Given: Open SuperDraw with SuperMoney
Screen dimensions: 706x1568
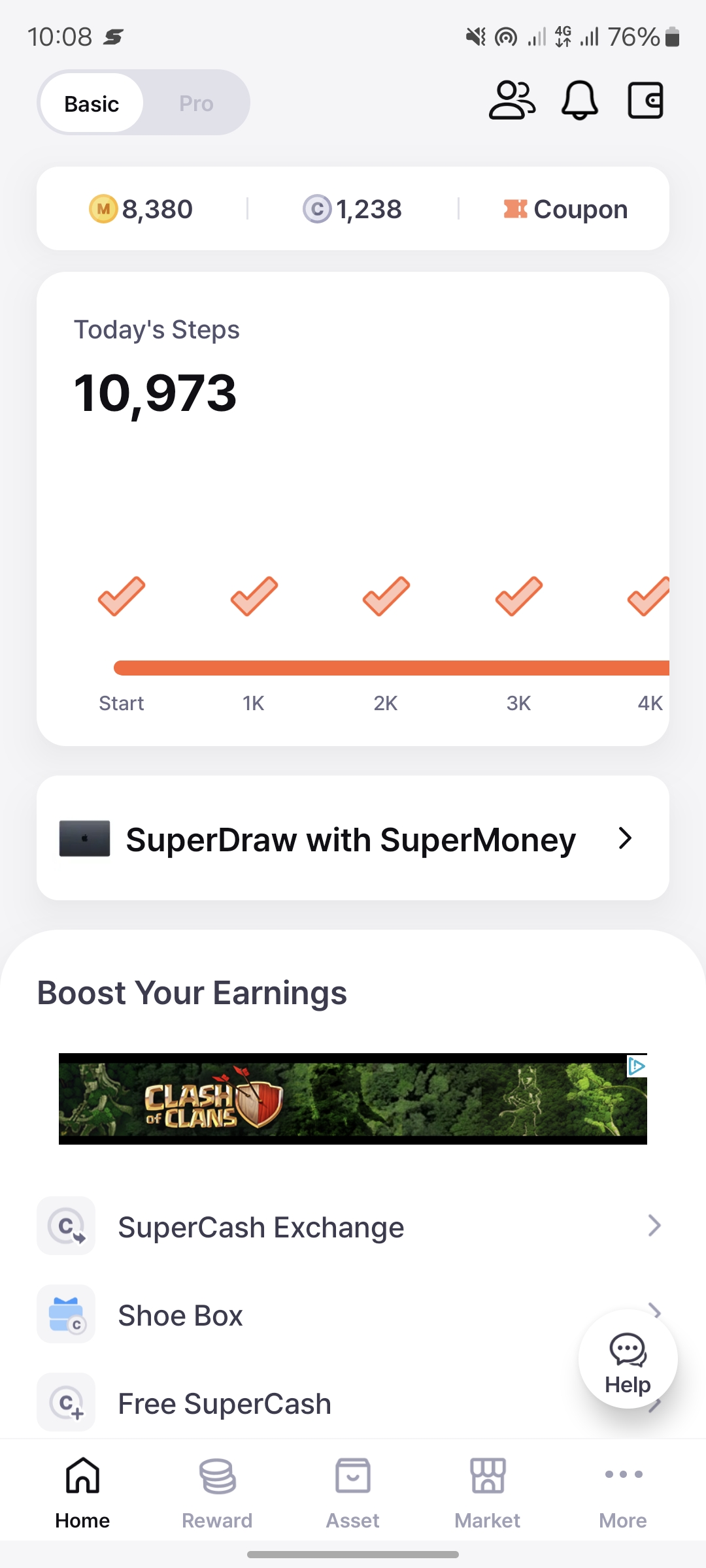Looking at the screenshot, I should (353, 838).
